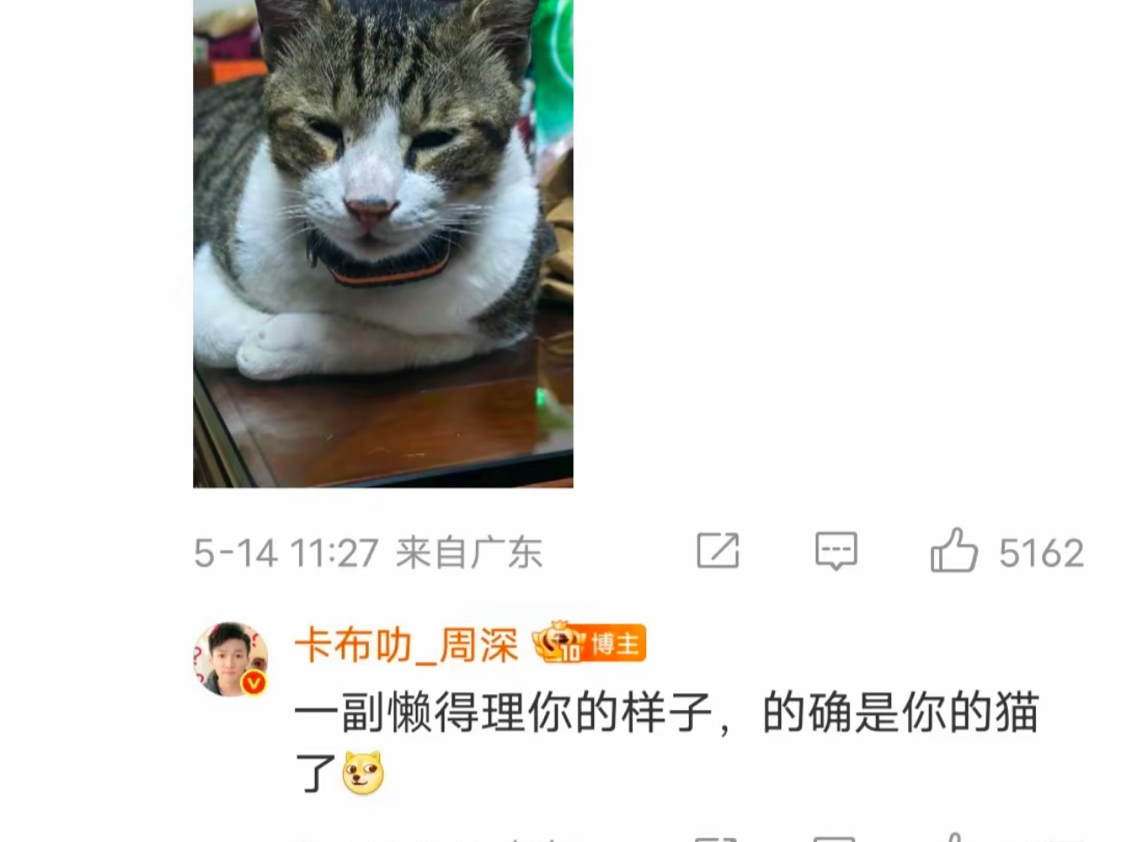Like the comment with 5162 likes
1122x842 pixels.
tap(954, 552)
